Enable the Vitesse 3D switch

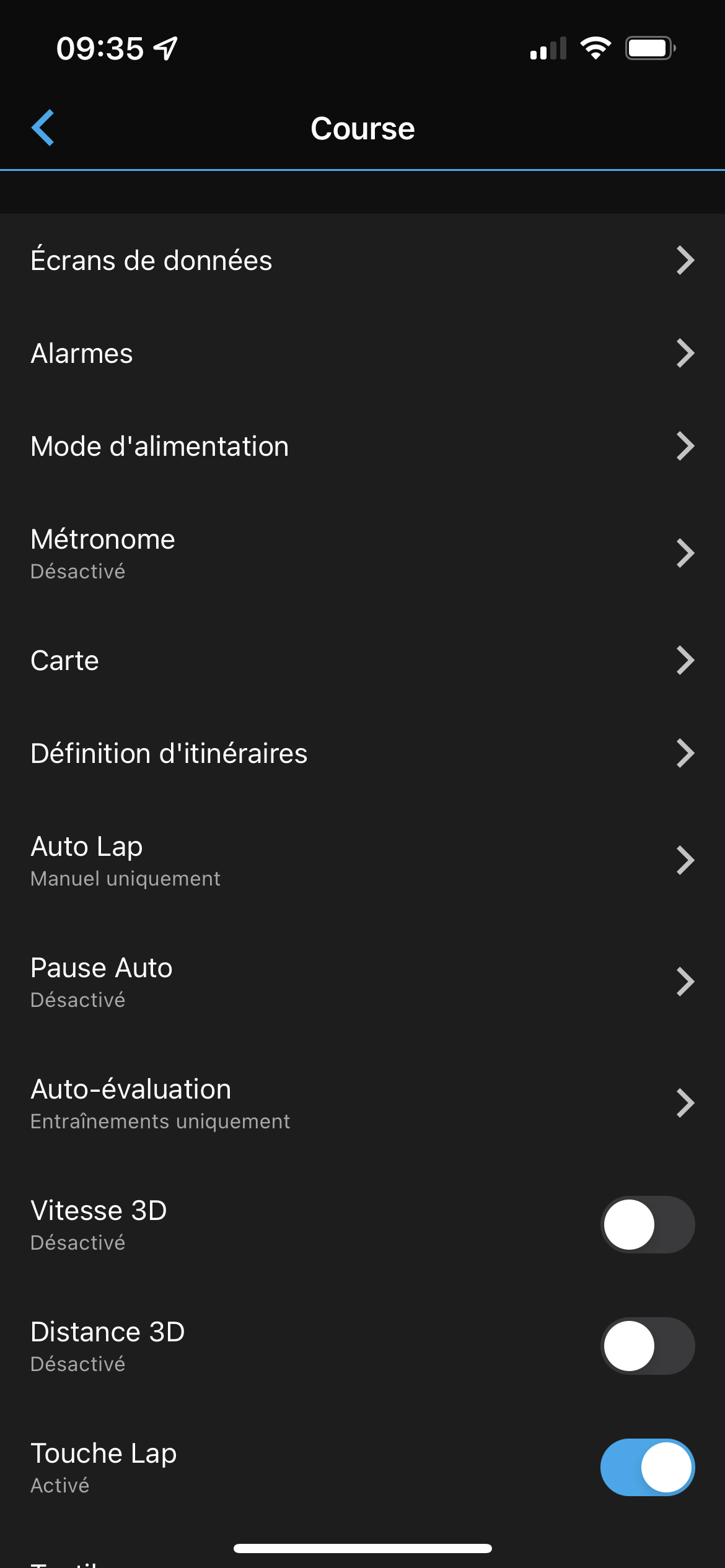(x=648, y=1224)
